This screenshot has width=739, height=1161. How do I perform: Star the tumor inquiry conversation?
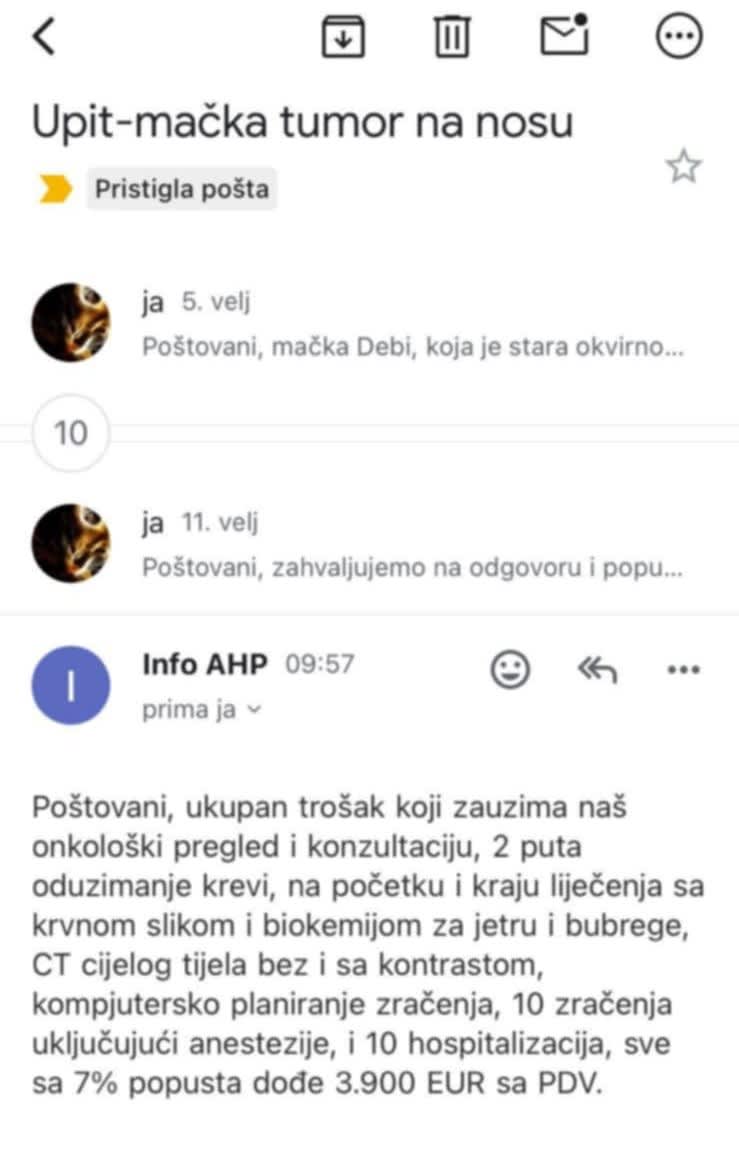tap(684, 167)
